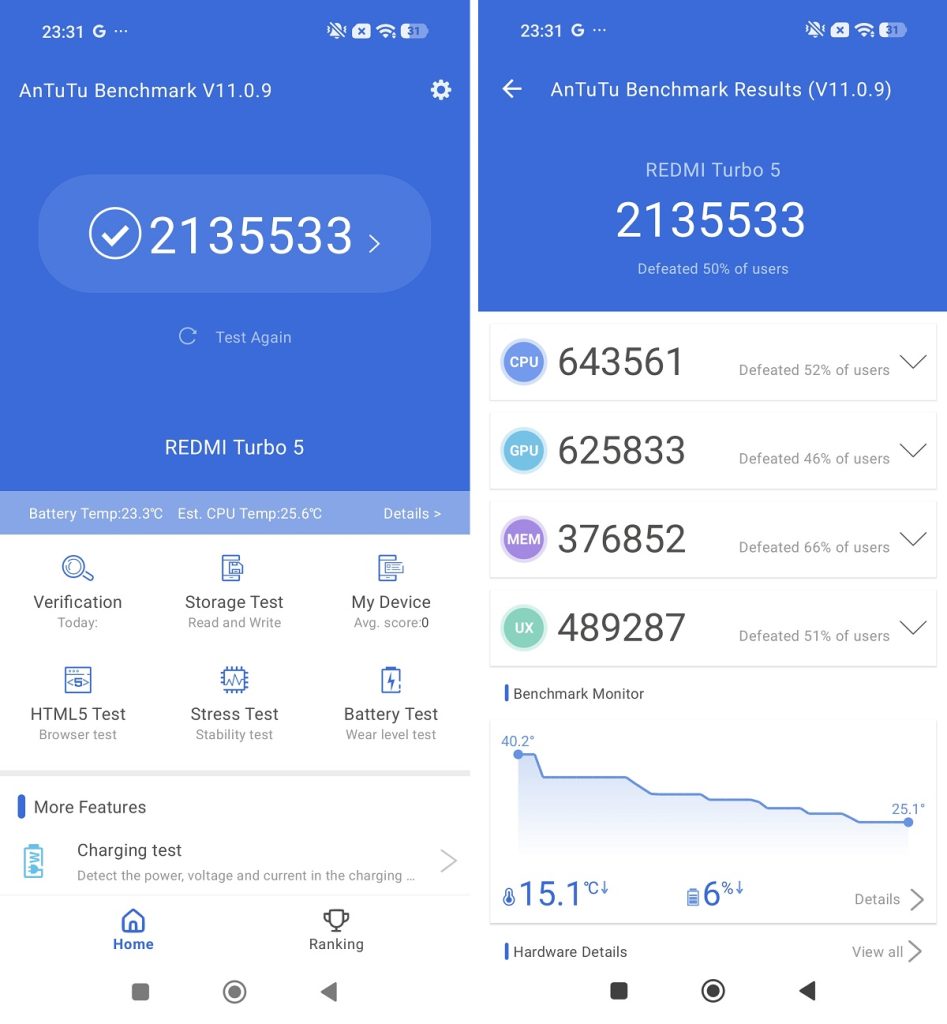947x1024 pixels.
Task: Run the benchmark with Test Again
Action: pos(235,337)
